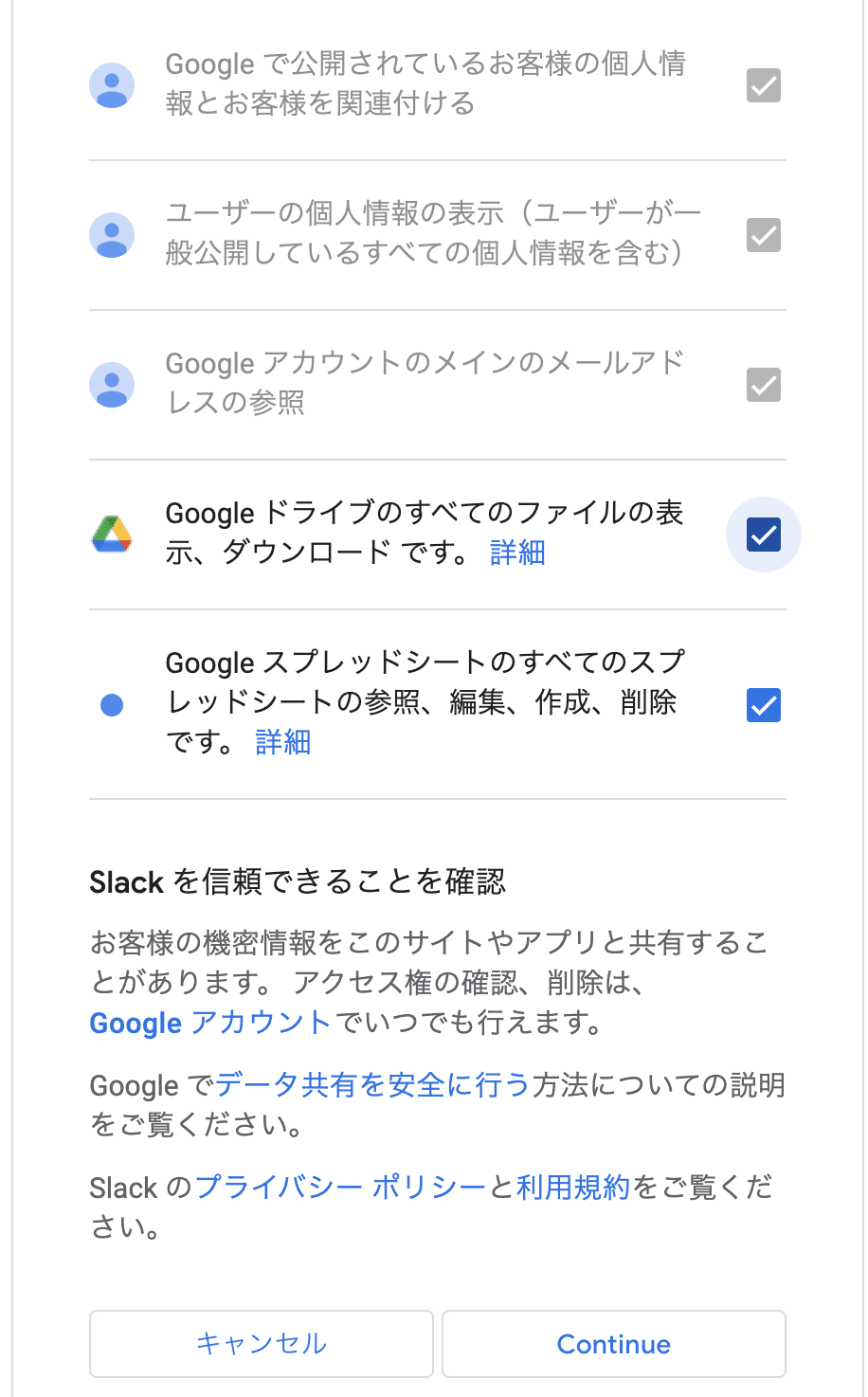Click the disabled checkbox for public personal info
Image resolution: width=868 pixels, height=1397 pixels.
click(763, 85)
